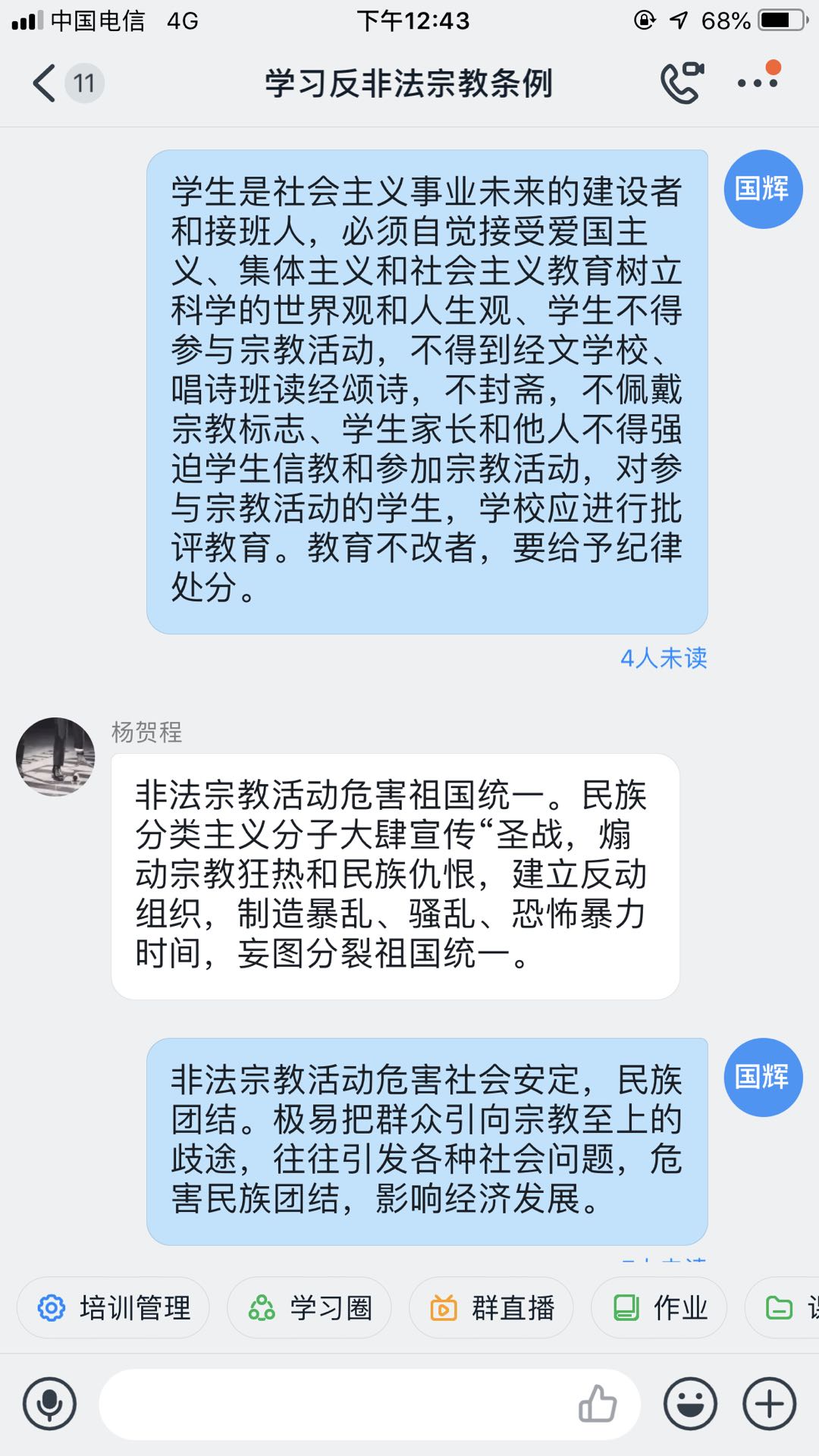The image size is (819, 1456).
Task: Open the 作业 homework shortcut
Action: [x=659, y=1308]
